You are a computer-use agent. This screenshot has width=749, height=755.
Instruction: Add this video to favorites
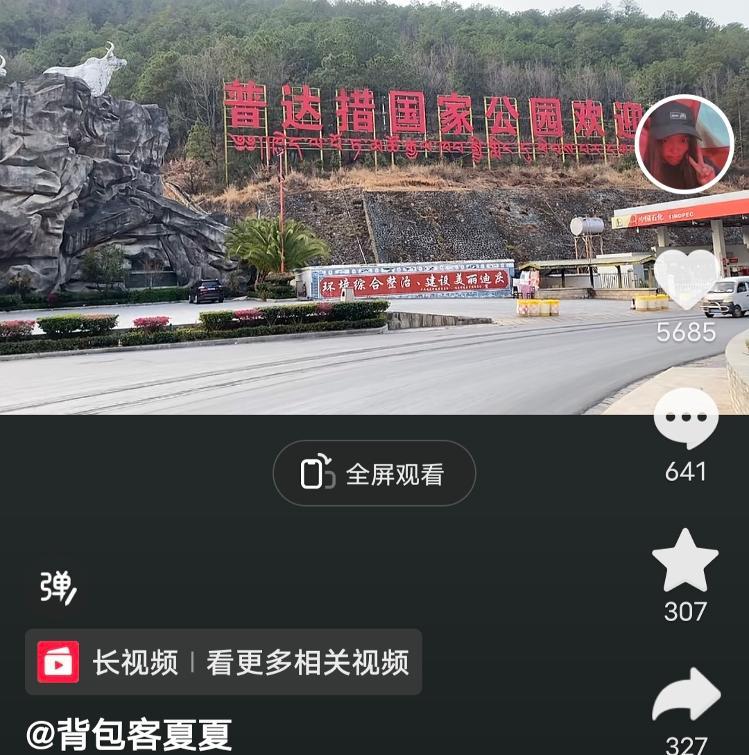pyautogui.click(x=686, y=561)
